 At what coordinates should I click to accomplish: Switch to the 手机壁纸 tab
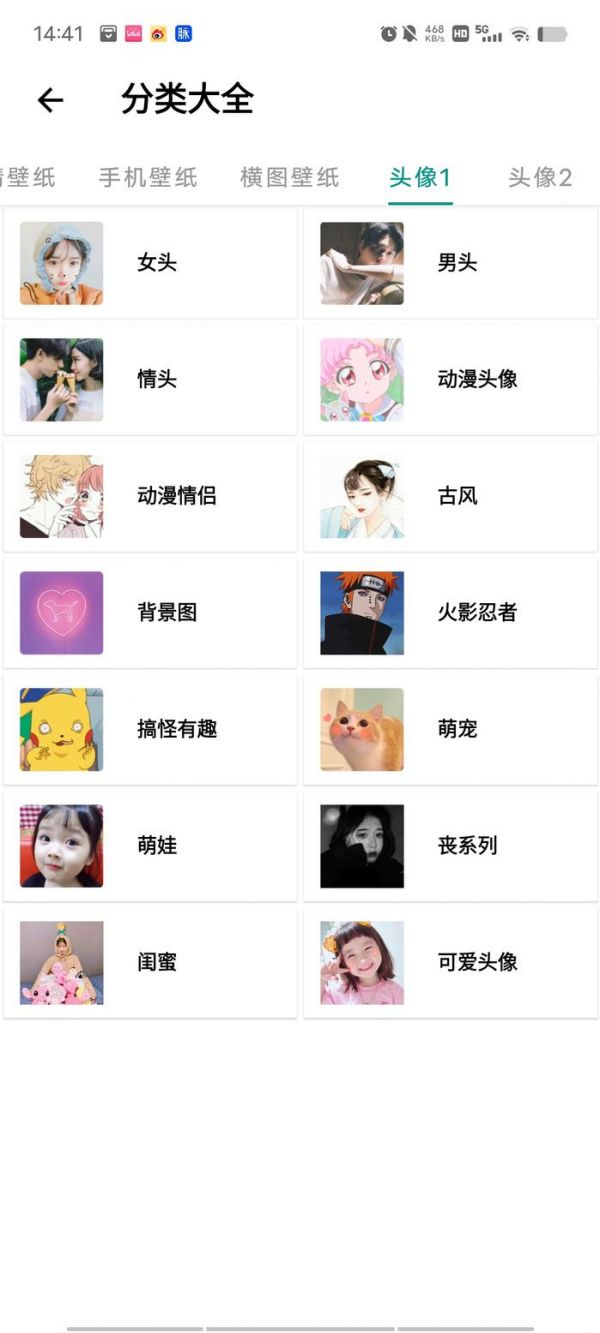point(148,178)
